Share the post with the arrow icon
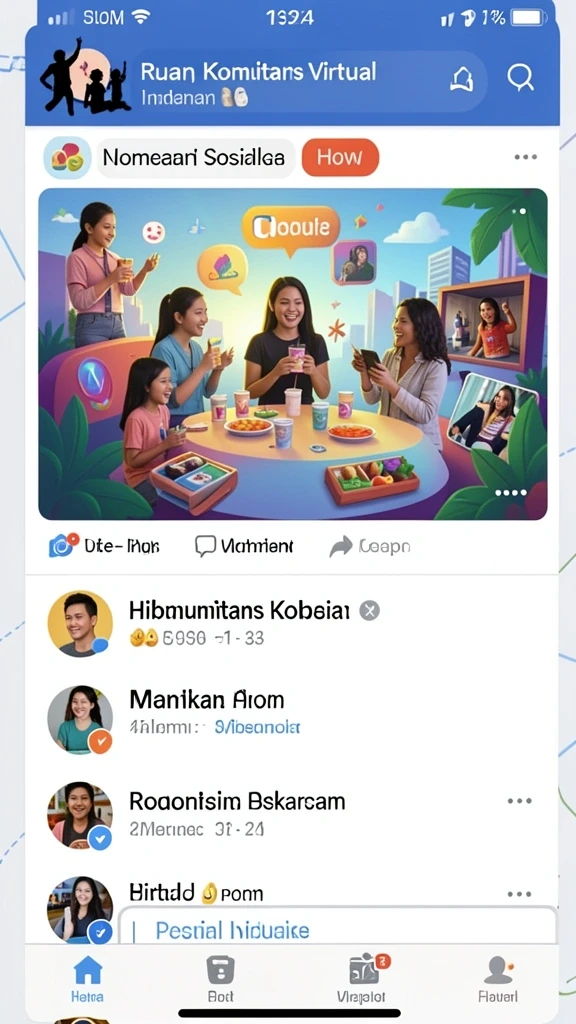576x1024 pixels. pyautogui.click(x=370, y=546)
